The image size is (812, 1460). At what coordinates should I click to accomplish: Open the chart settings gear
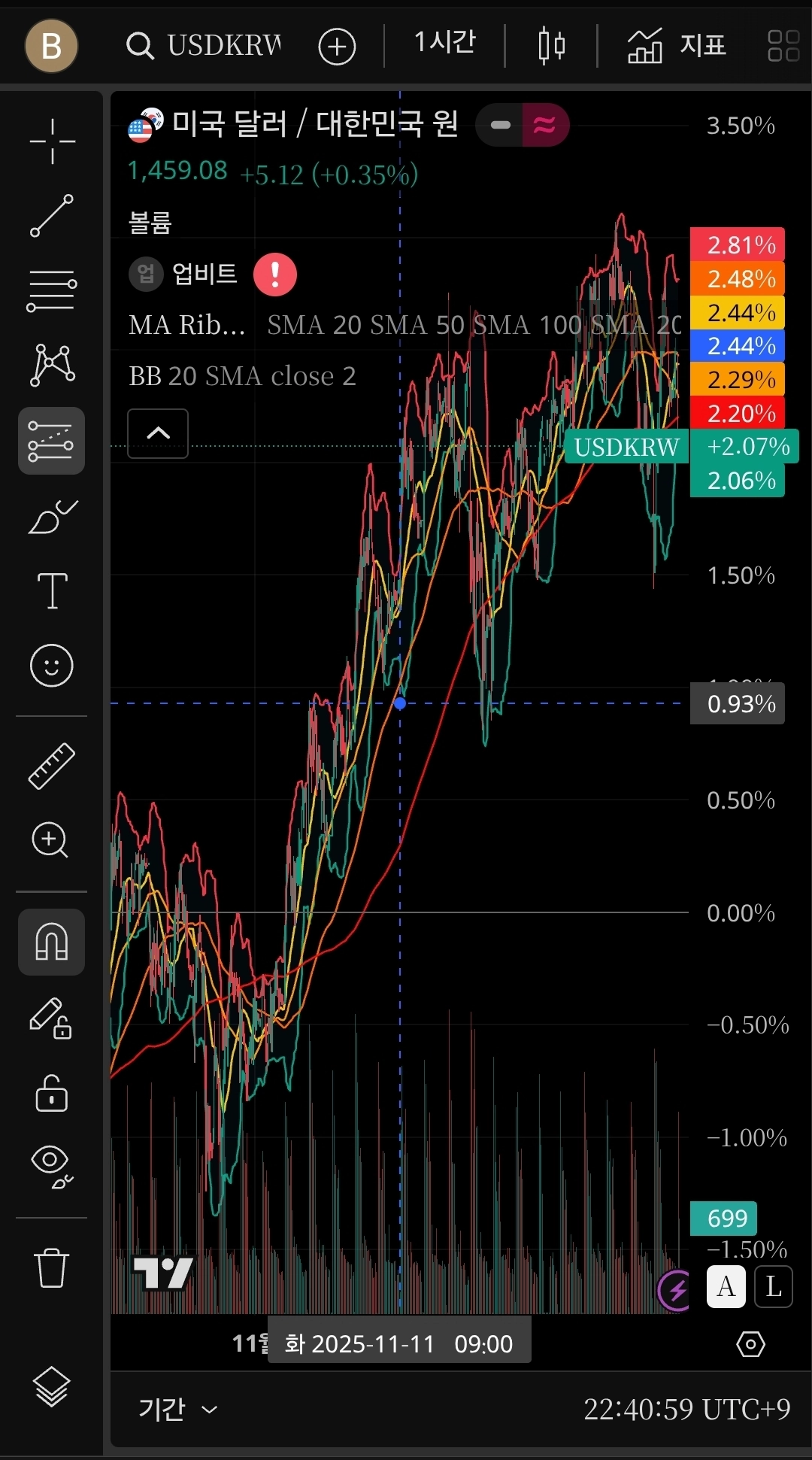tap(750, 1343)
